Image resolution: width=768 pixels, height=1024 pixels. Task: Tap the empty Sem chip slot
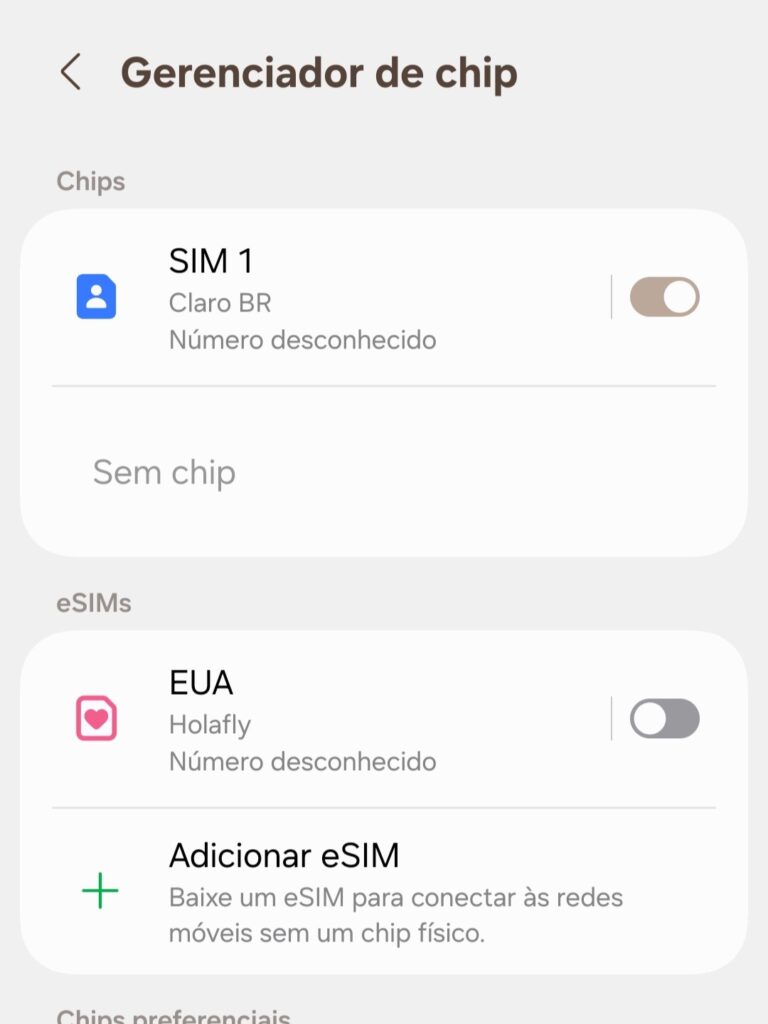click(164, 472)
